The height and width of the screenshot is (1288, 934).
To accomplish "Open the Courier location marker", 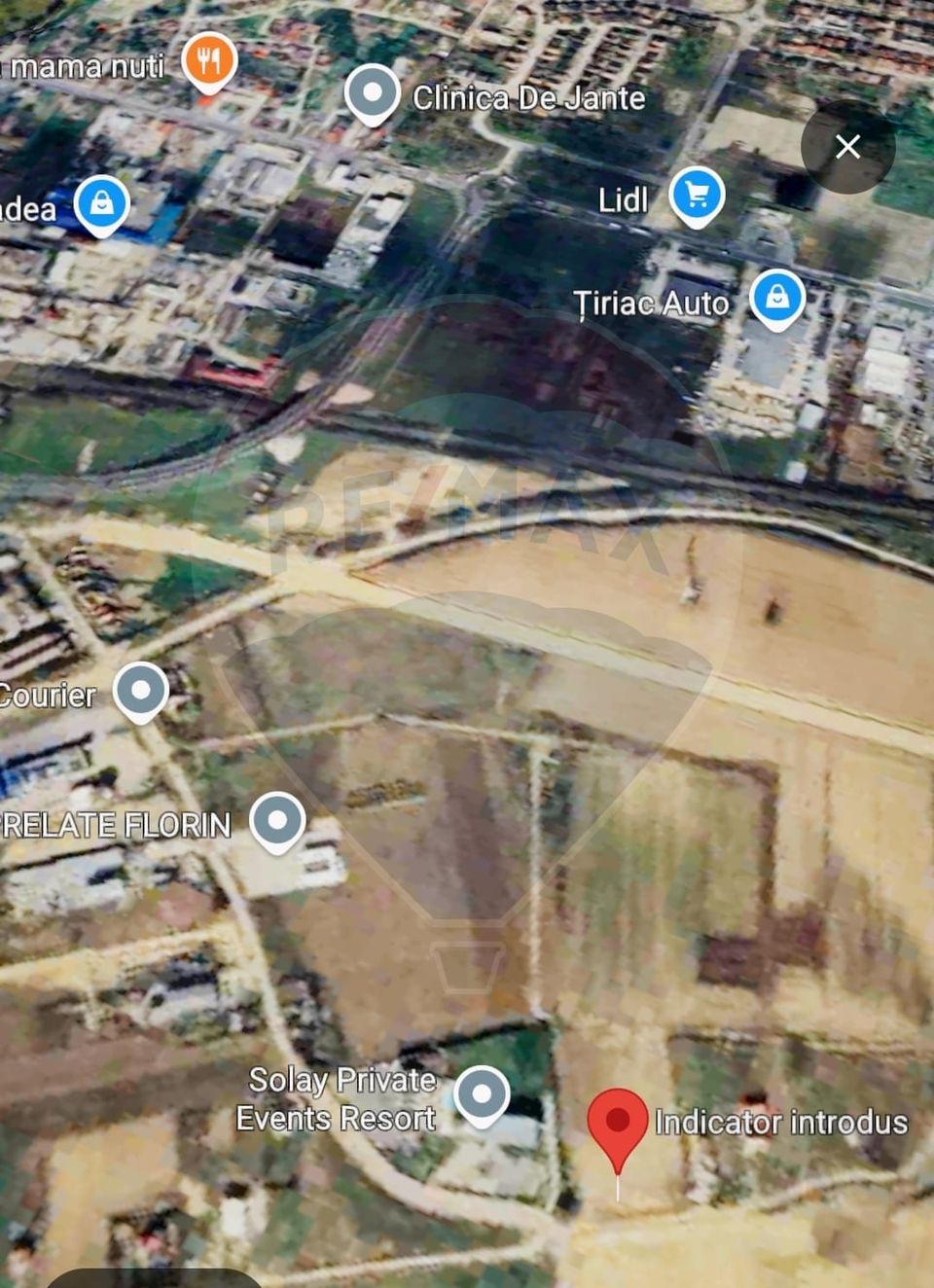I will click(x=141, y=690).
